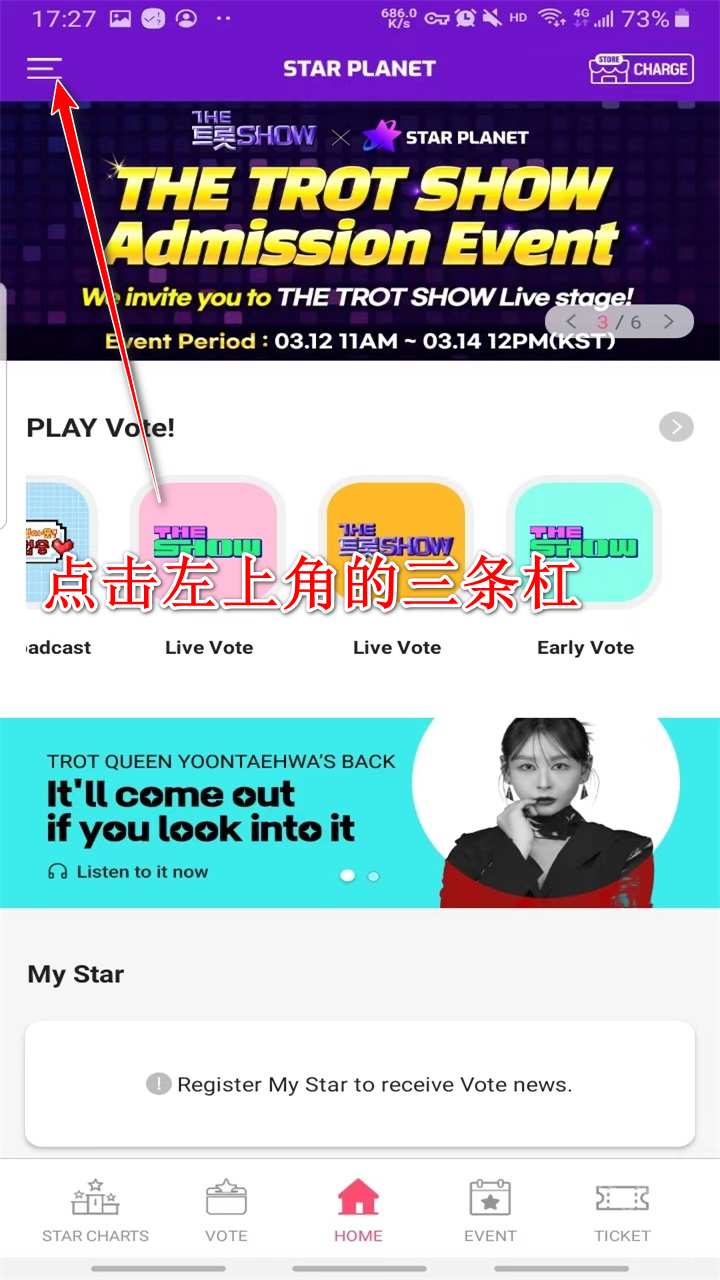720x1280 pixels.
Task: Open the yellow Trot Show Live Vote
Action: pos(396,545)
